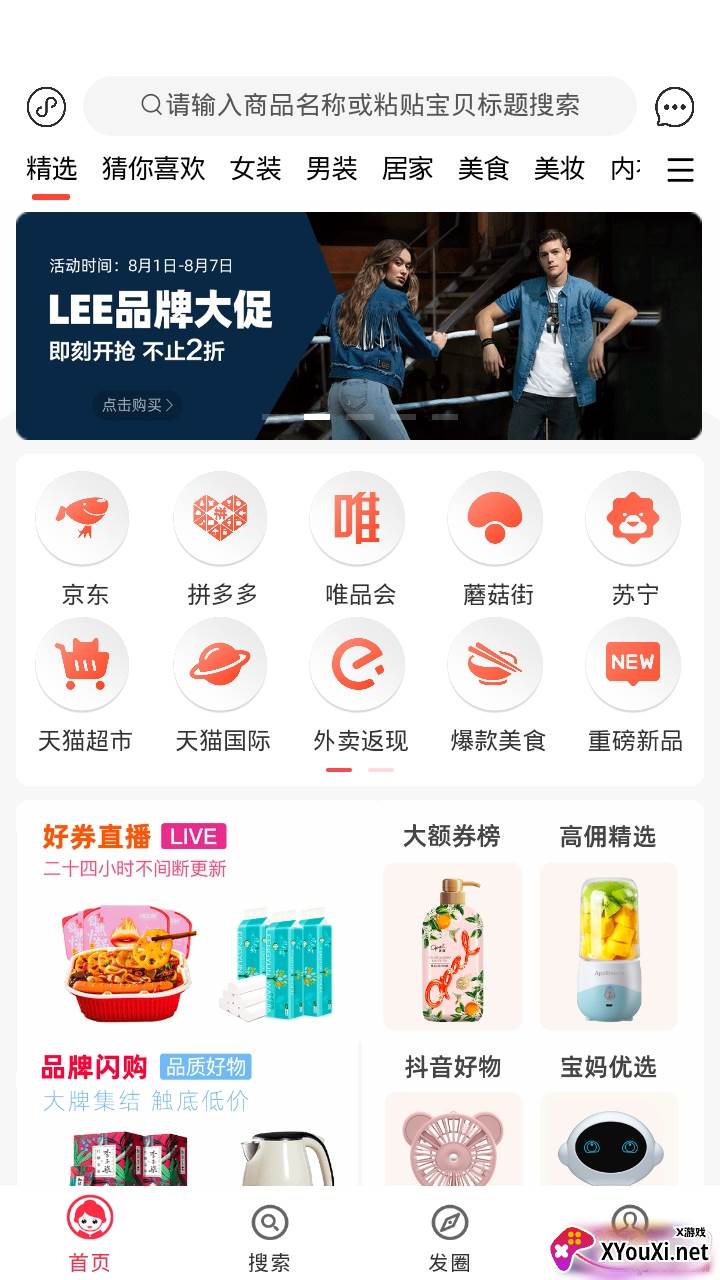720x1280 pixels.
Task: Open the circular icon left of search
Action: click(46, 107)
